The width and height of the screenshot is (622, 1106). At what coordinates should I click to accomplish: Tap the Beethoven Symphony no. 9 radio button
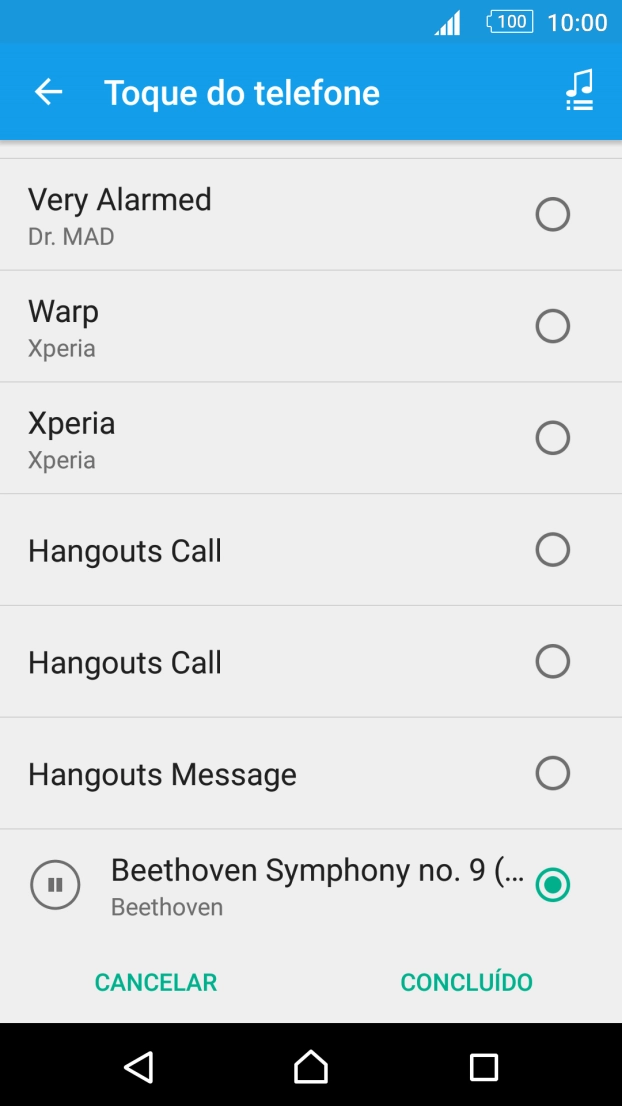(552, 885)
